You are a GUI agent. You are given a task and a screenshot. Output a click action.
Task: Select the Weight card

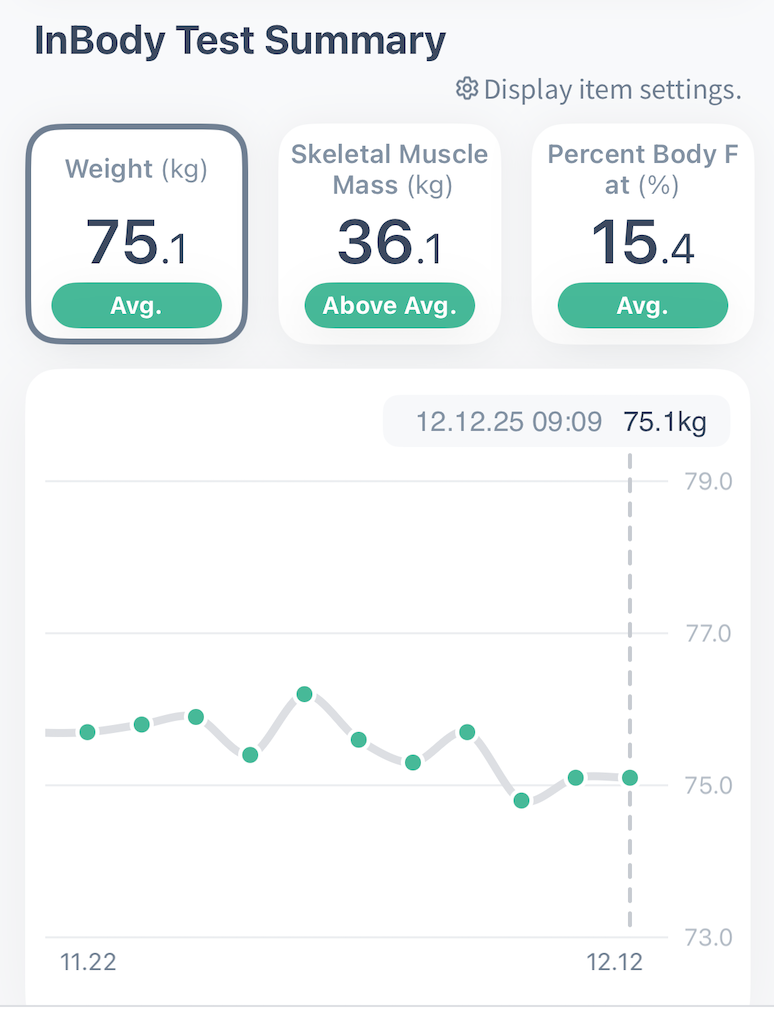(136, 234)
